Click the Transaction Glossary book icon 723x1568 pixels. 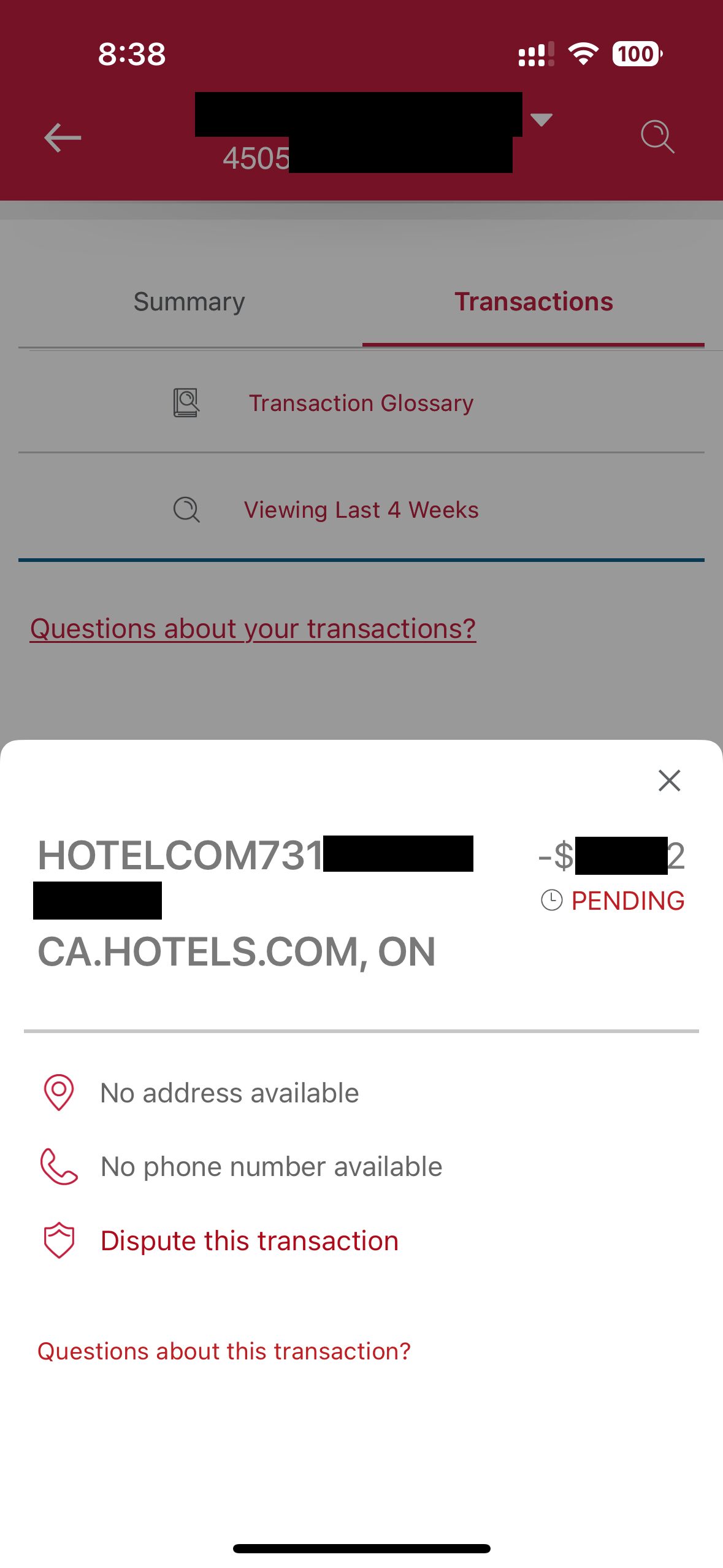[x=186, y=402]
